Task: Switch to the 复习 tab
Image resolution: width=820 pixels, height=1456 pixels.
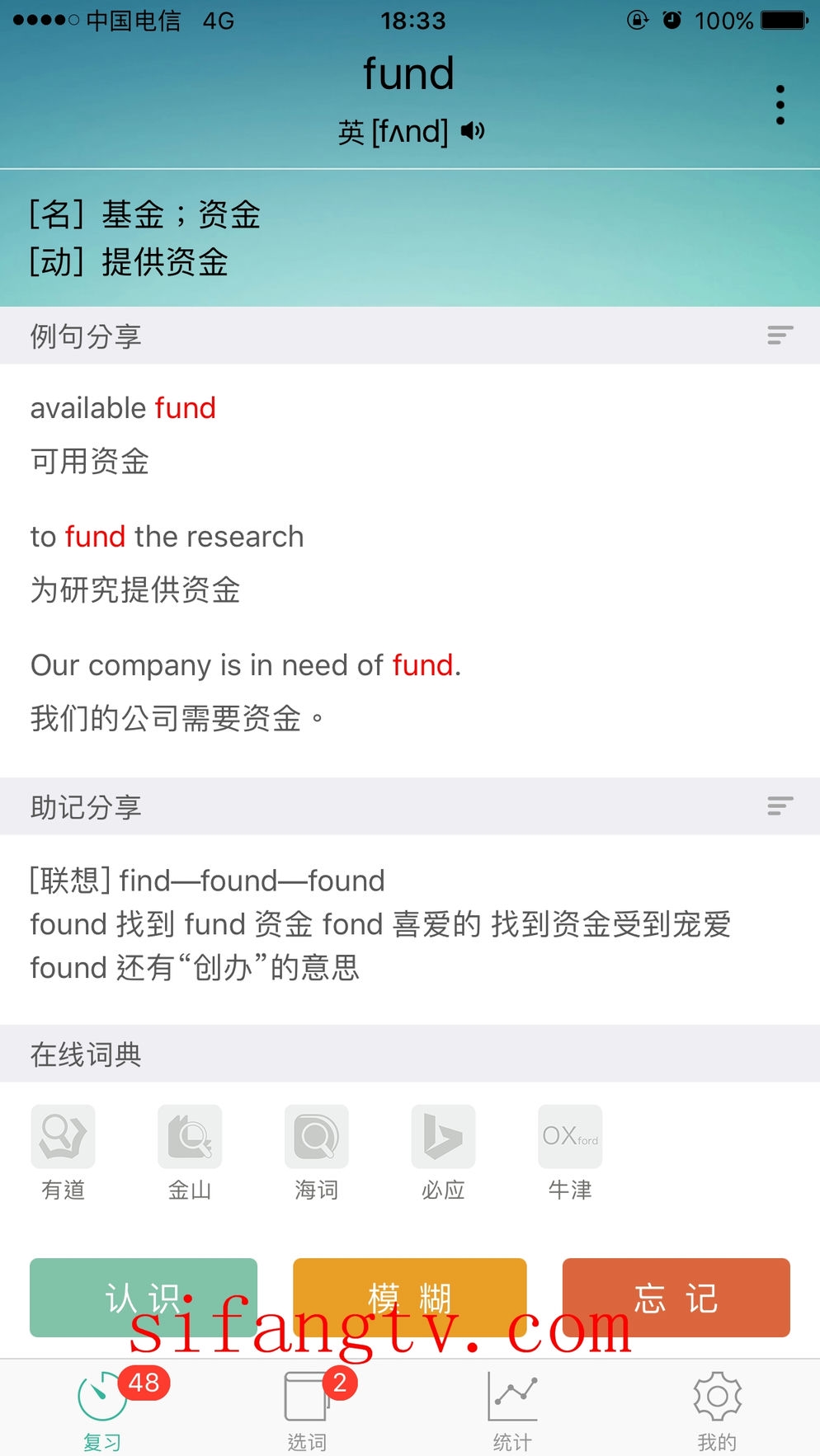Action: pyautogui.click(x=102, y=1410)
